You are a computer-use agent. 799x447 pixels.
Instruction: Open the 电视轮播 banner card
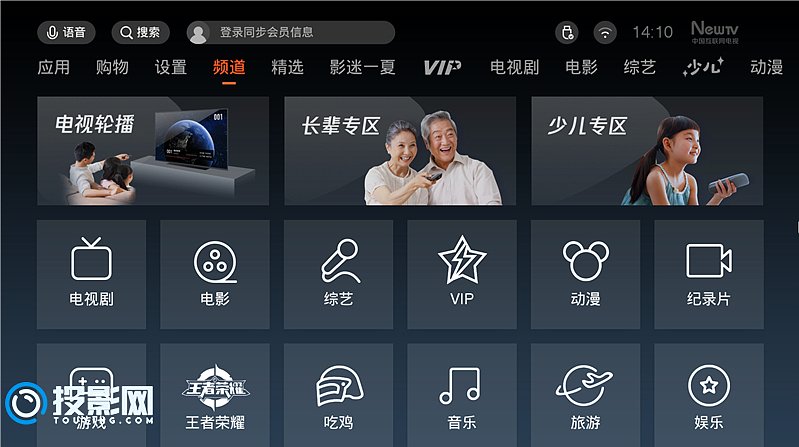[153, 150]
